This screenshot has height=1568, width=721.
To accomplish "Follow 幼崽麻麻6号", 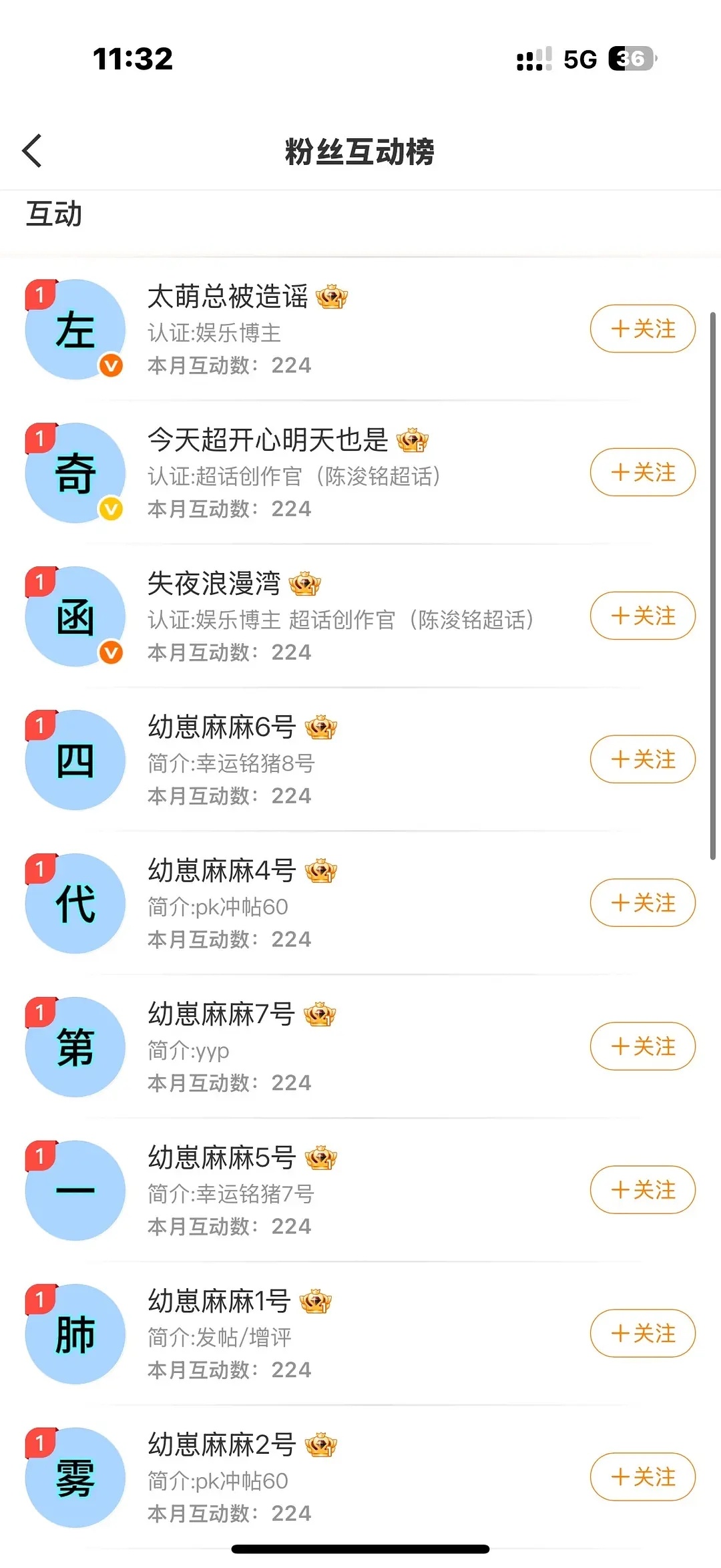I will pyautogui.click(x=642, y=759).
